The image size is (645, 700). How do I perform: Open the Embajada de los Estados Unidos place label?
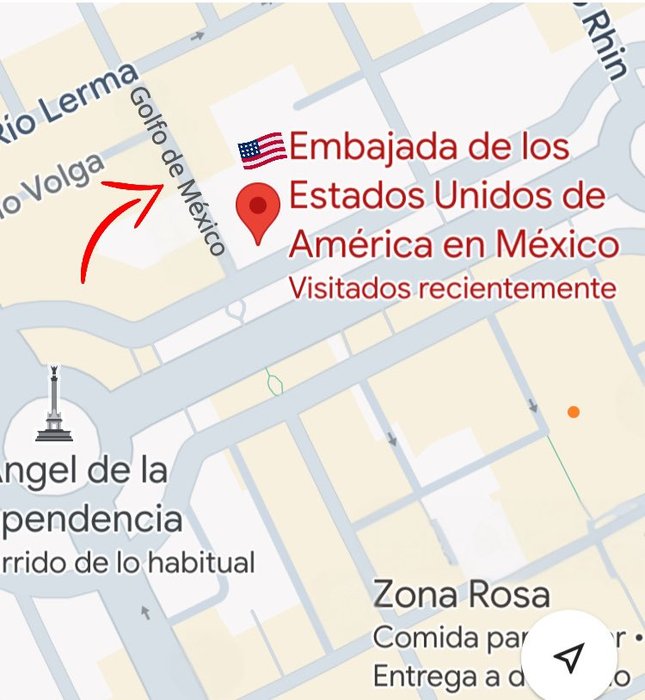click(x=453, y=196)
